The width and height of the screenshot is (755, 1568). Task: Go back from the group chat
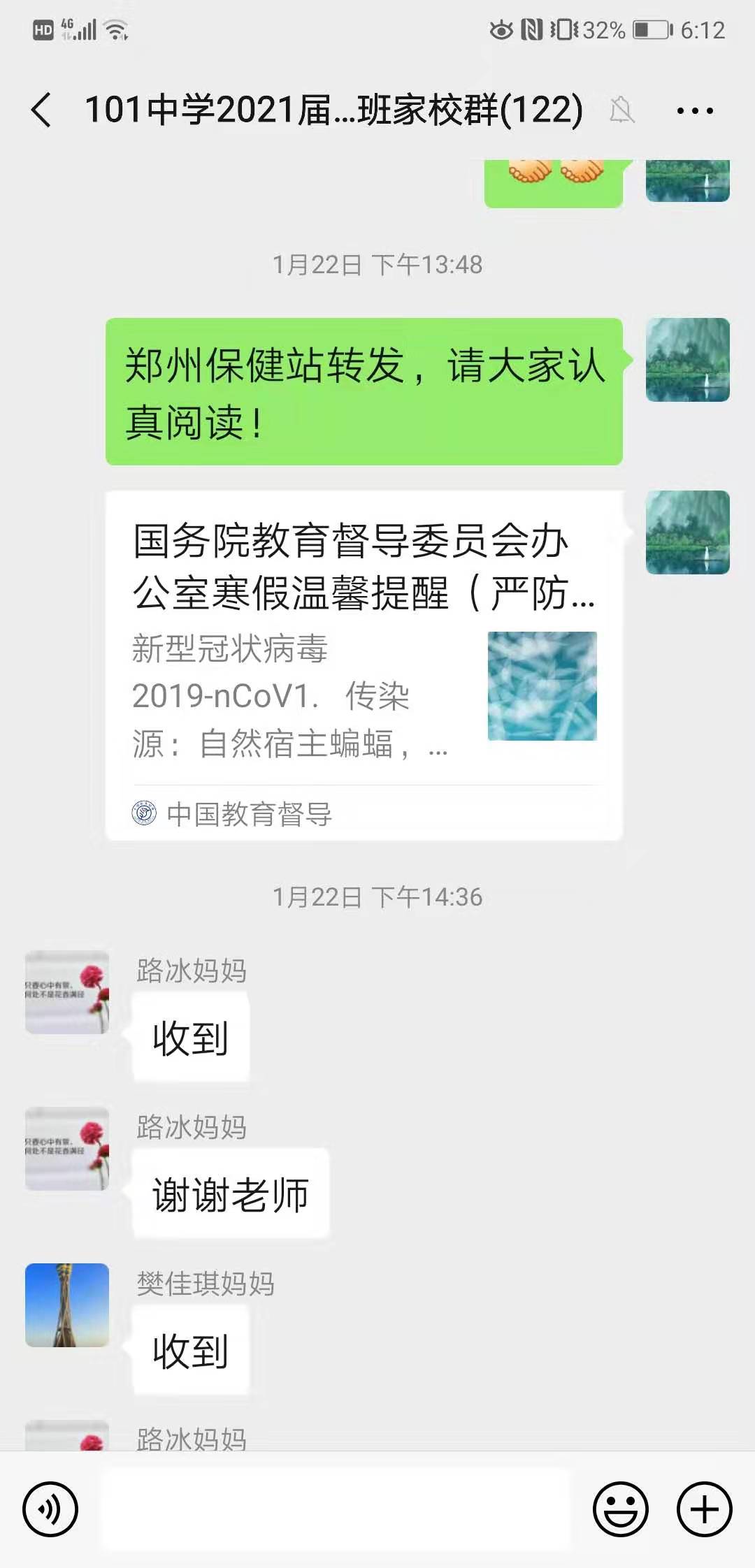[42, 110]
